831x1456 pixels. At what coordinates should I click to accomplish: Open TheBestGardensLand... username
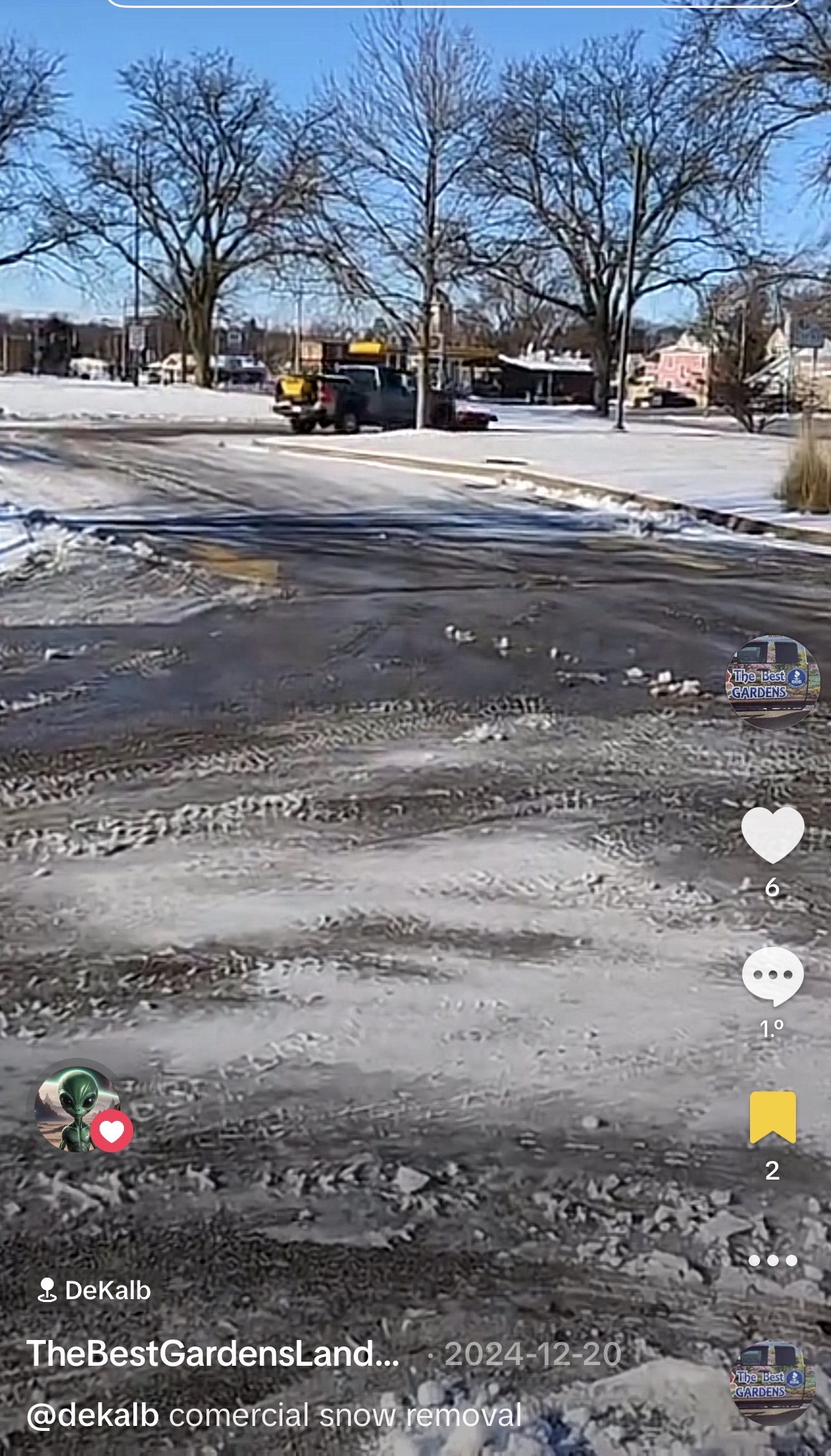(213, 1354)
